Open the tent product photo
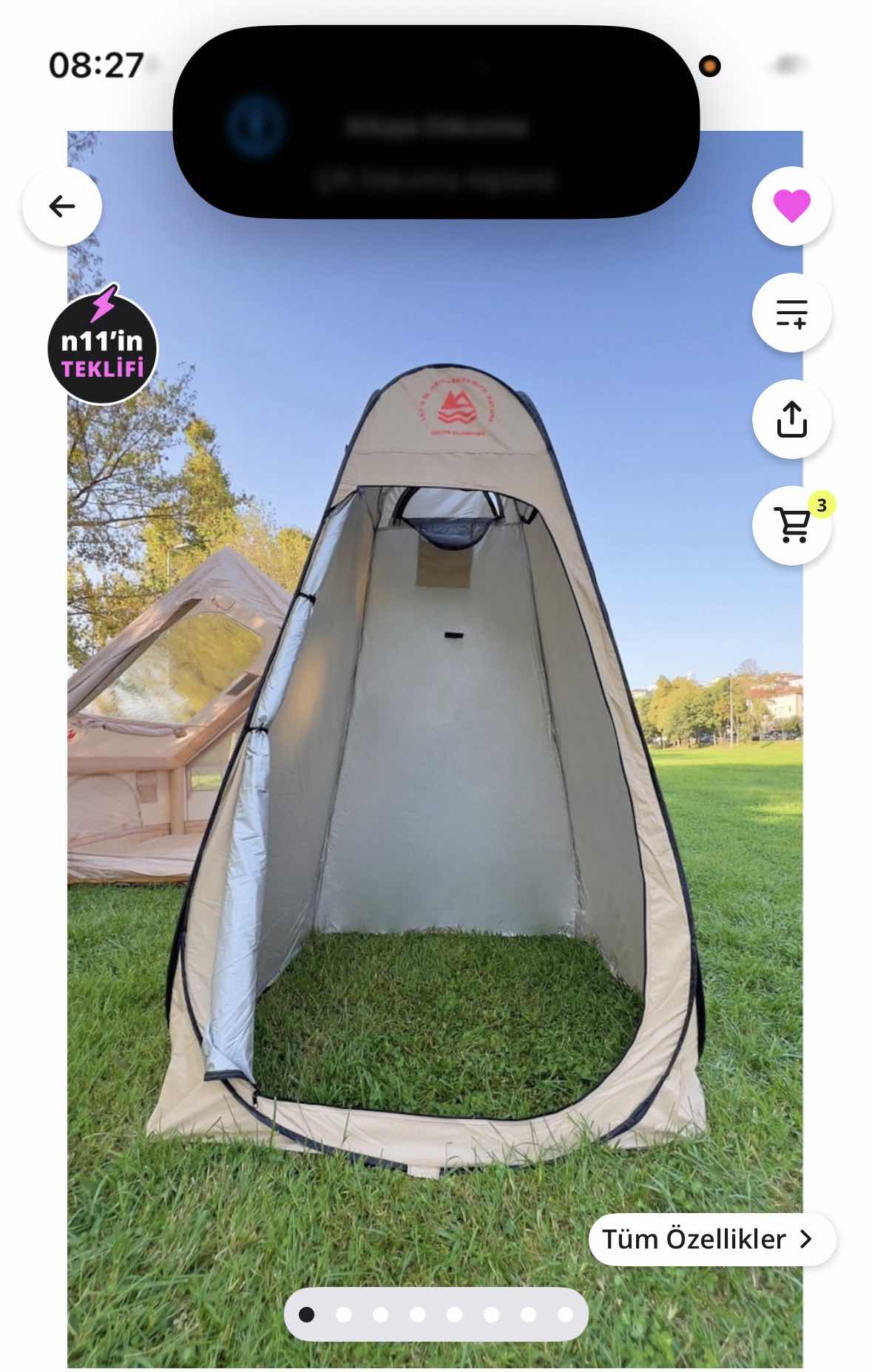Screen dimensions: 872x1372 tap(435, 739)
